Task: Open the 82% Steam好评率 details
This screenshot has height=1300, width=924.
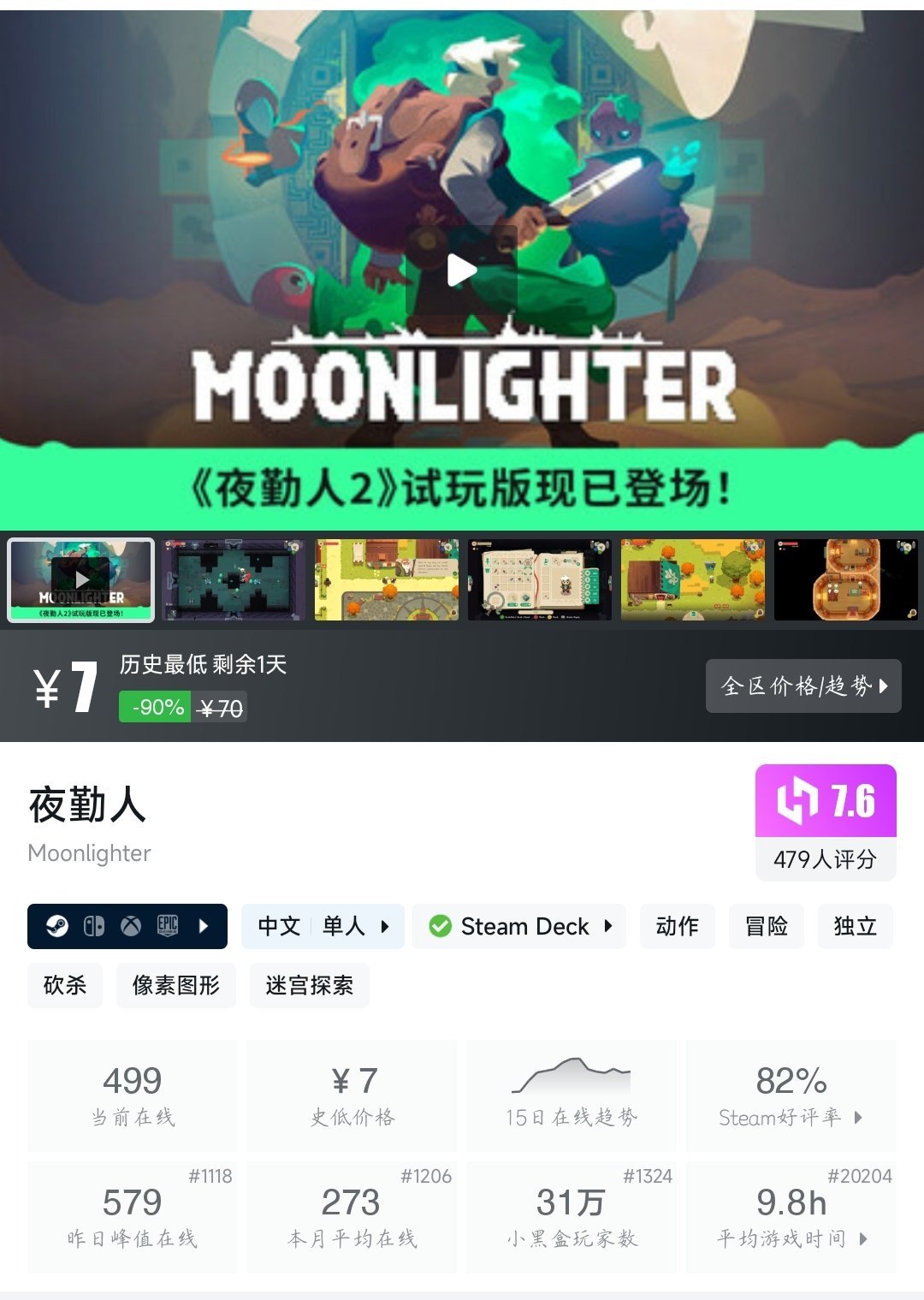Action: coord(791,1095)
